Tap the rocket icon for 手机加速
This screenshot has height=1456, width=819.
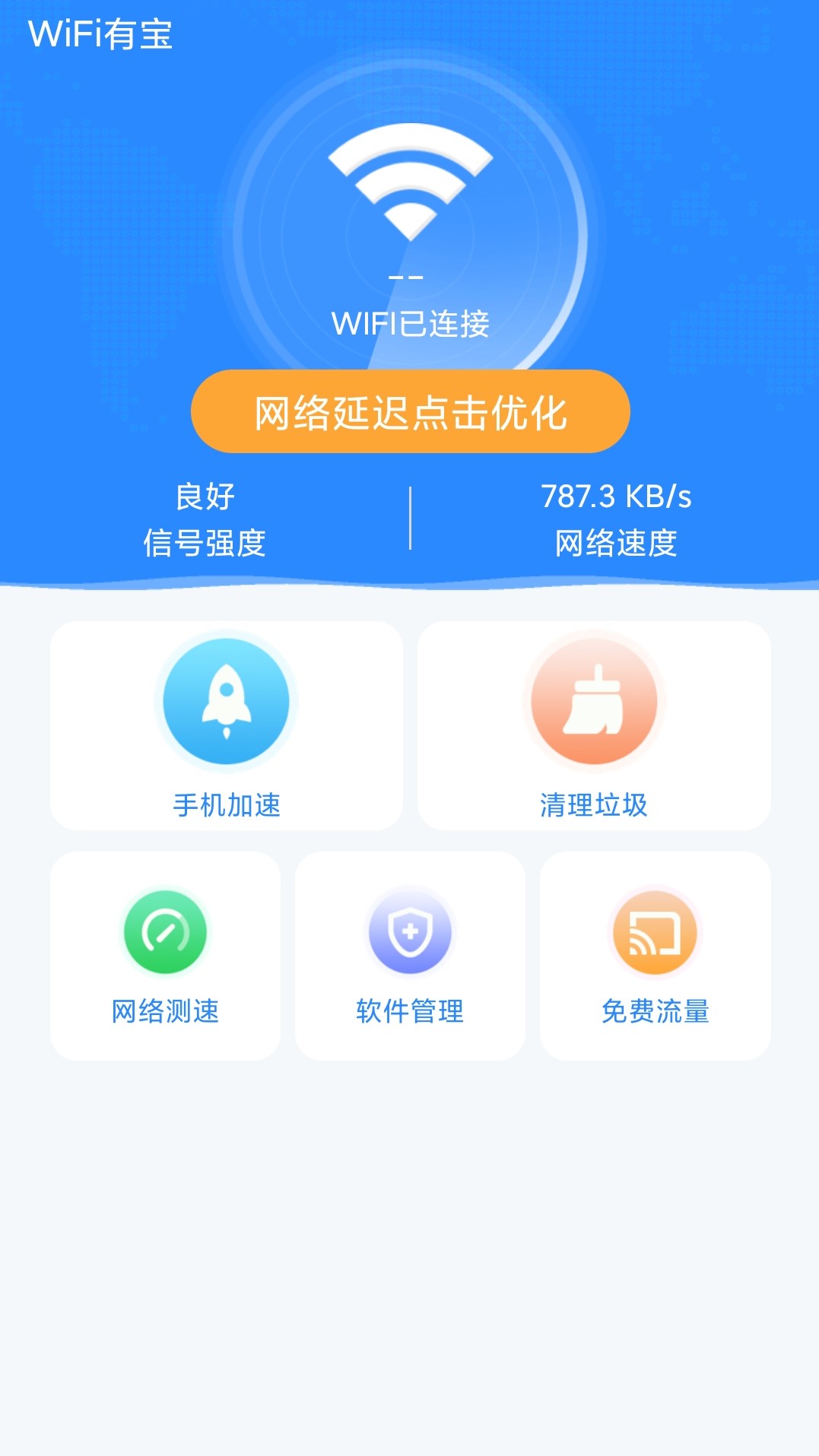[226, 701]
